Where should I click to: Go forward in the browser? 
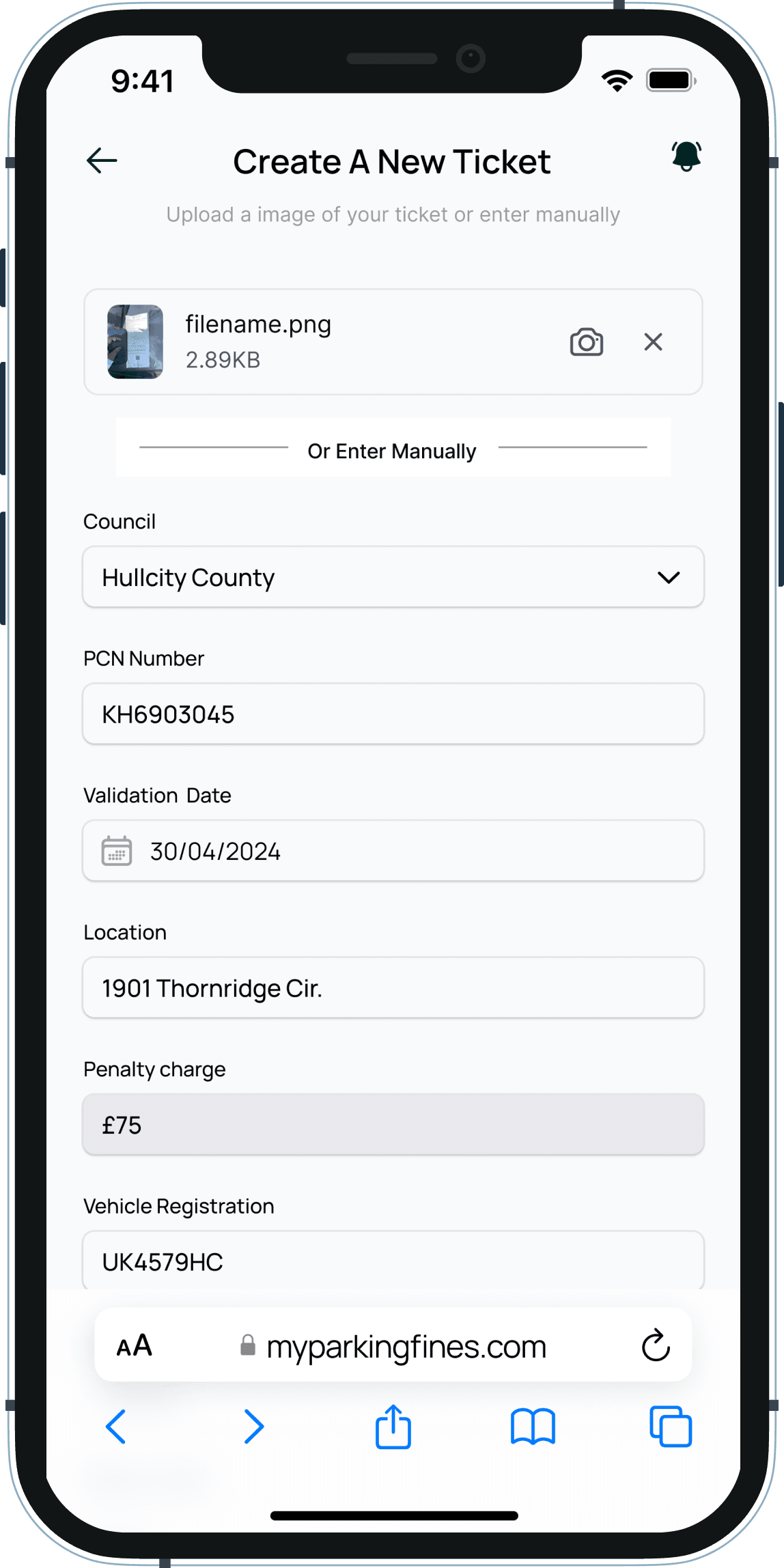[254, 1427]
